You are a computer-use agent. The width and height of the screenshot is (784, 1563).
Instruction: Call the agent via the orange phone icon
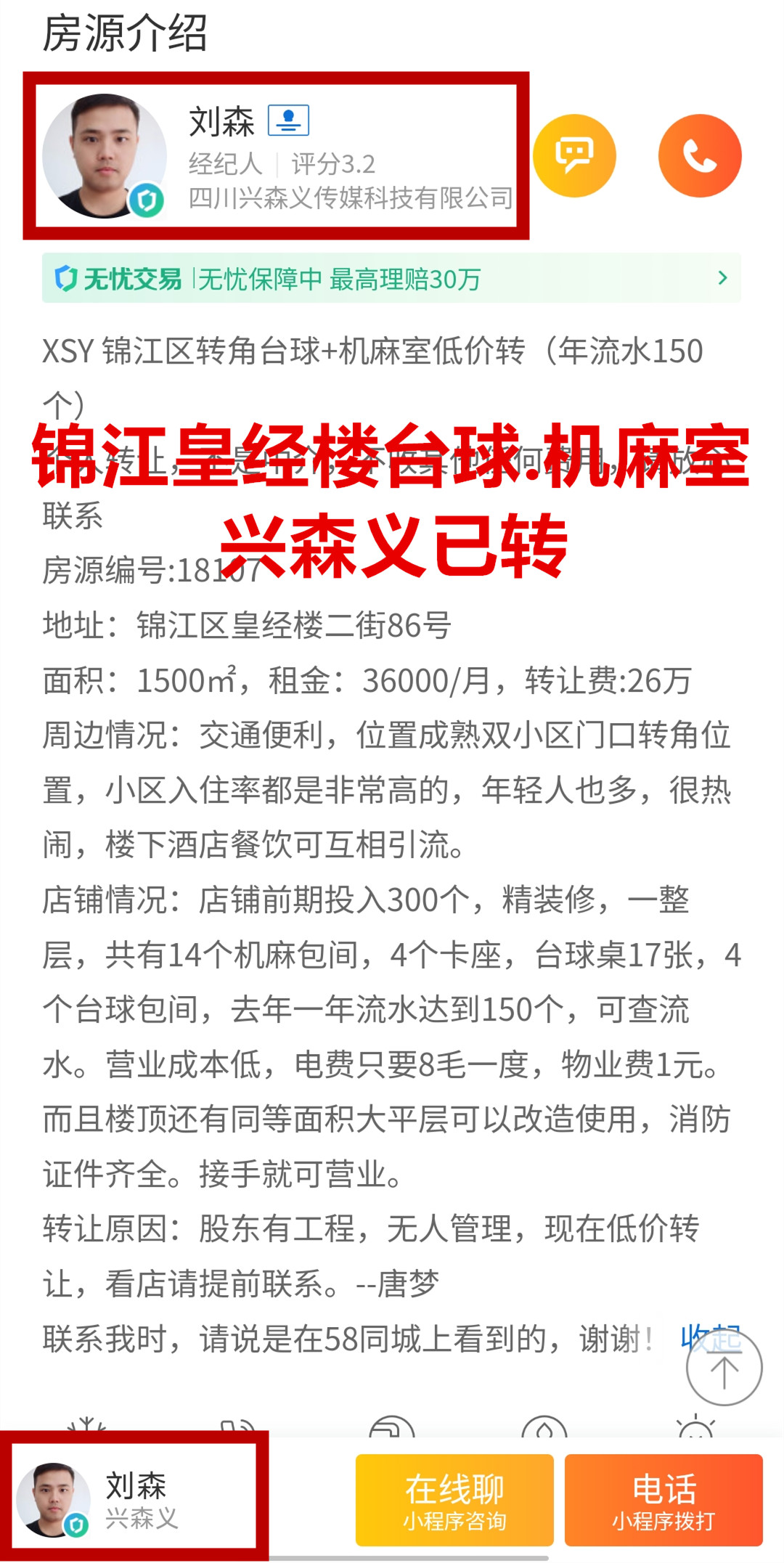tap(700, 155)
